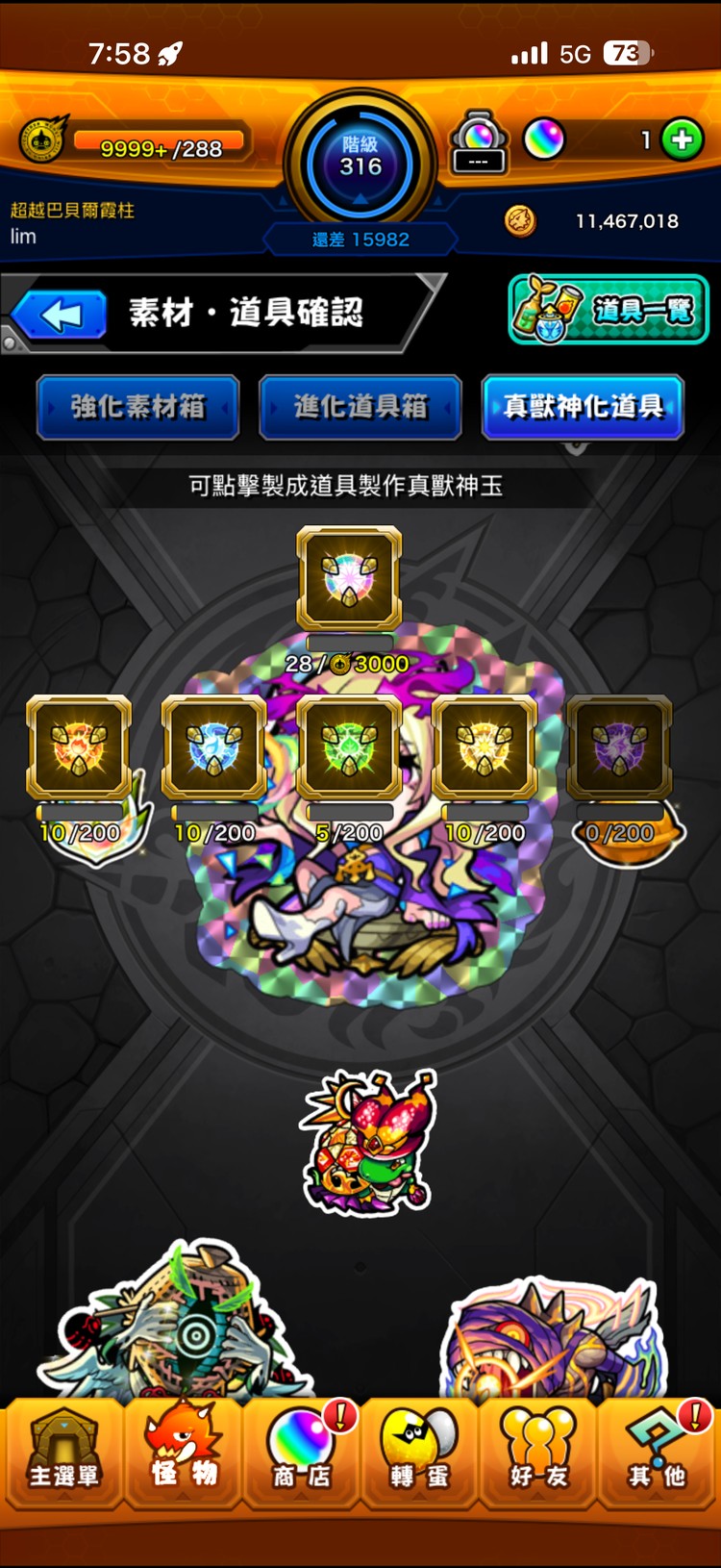721x1568 pixels.
Task: Tap the wood gem showing 5/200
Action: pyautogui.click(x=350, y=748)
